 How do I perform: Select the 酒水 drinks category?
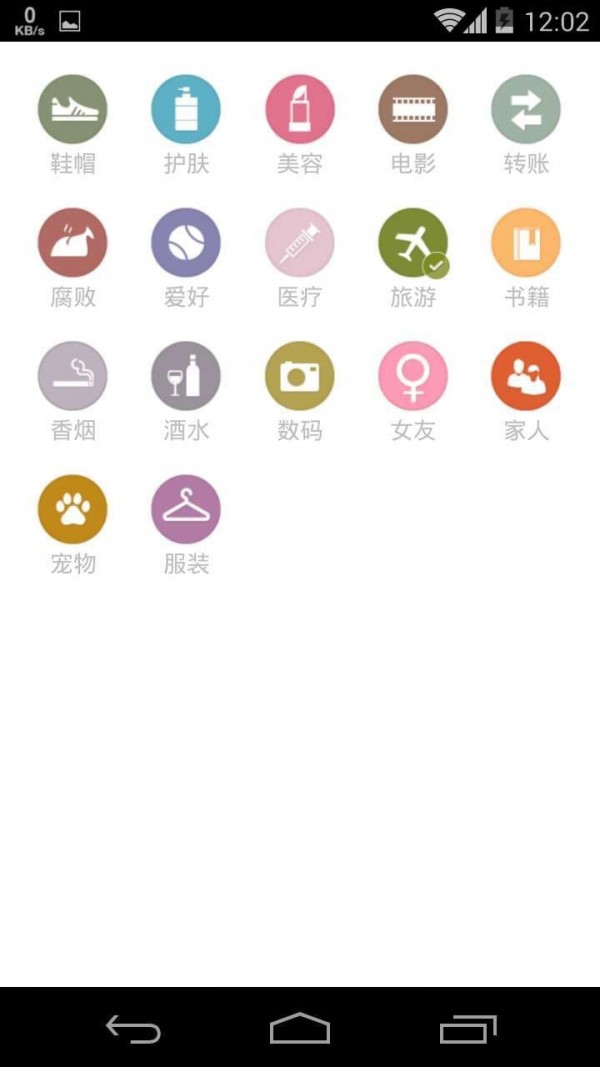pos(186,376)
